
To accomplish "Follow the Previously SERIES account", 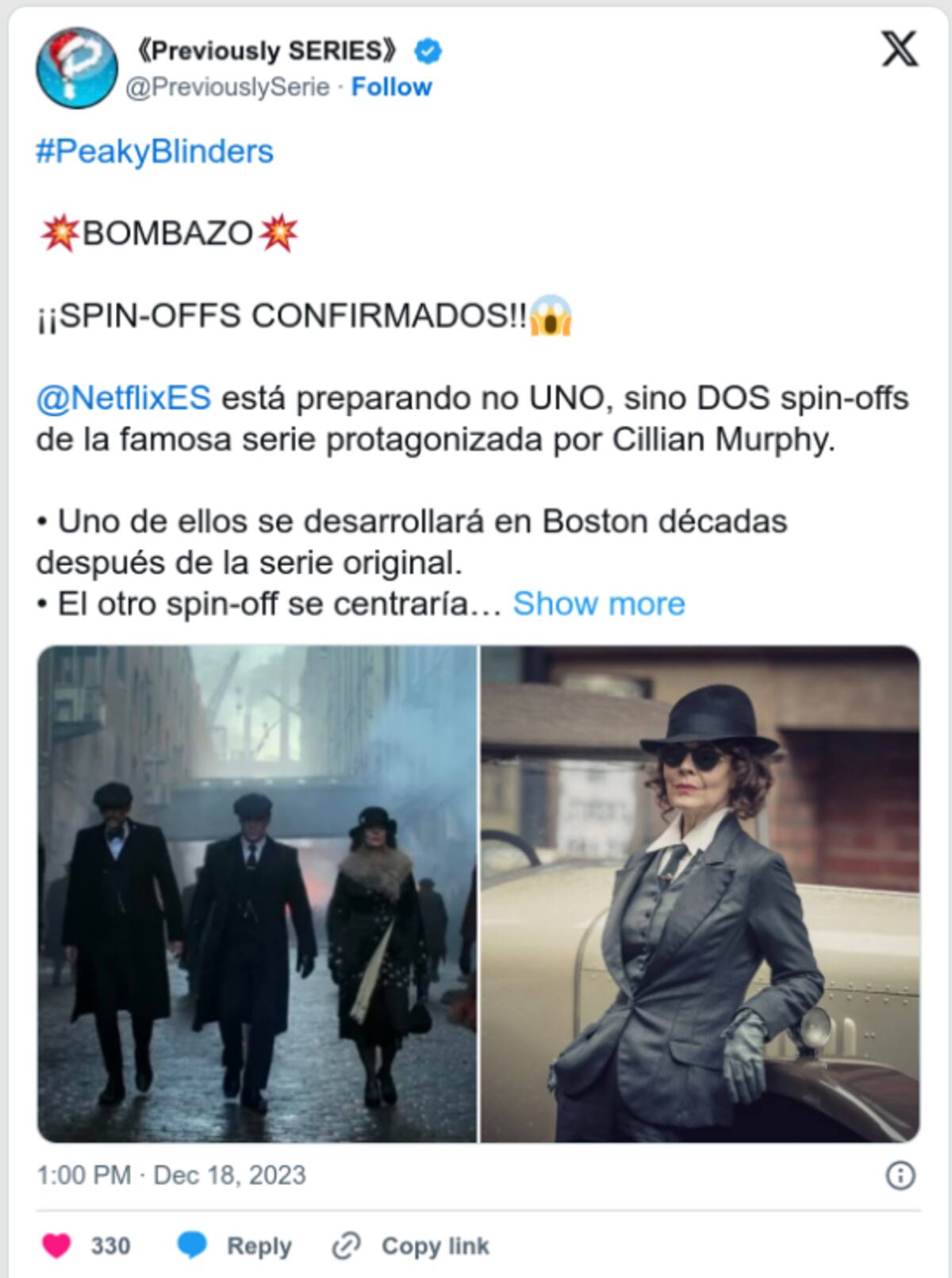I will coord(391,86).
